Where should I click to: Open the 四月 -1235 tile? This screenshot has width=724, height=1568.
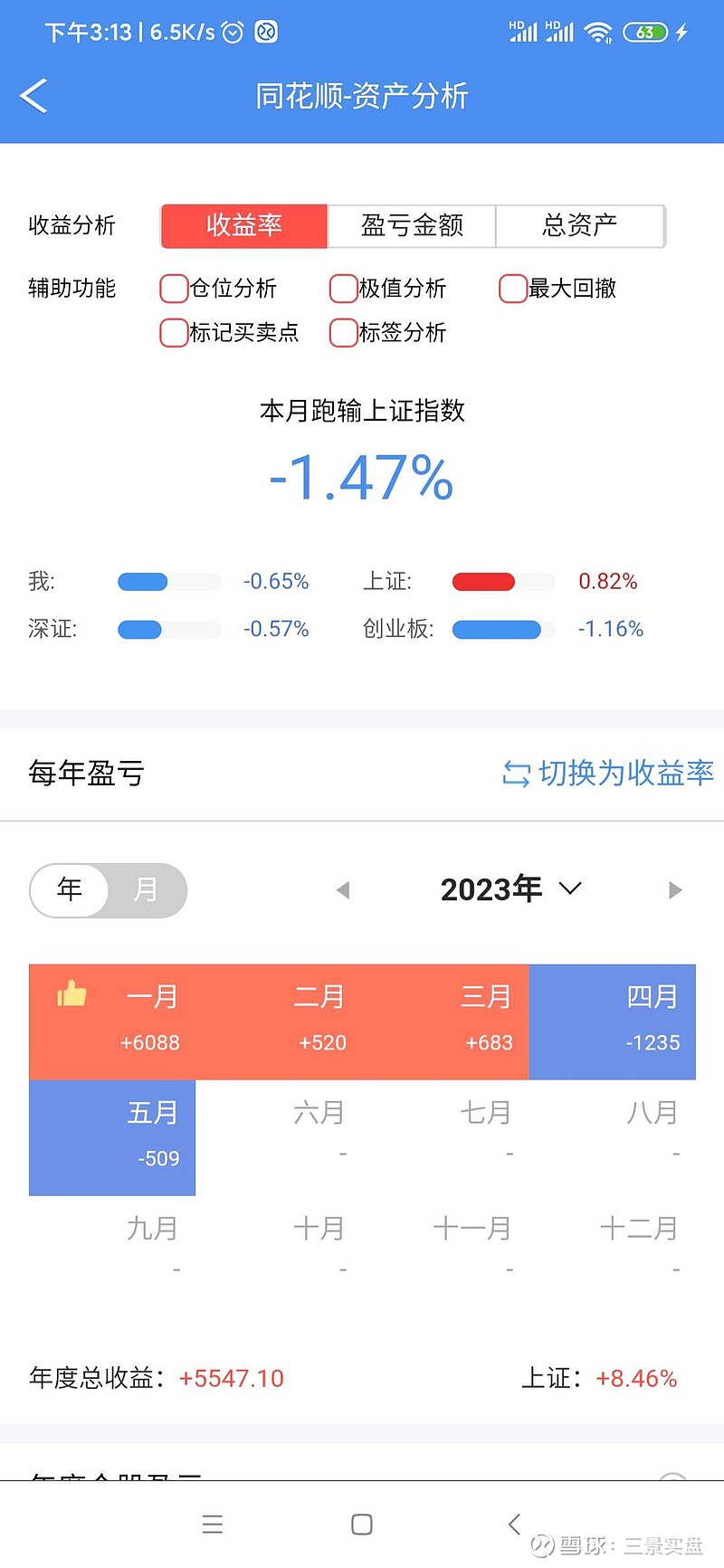point(612,1022)
